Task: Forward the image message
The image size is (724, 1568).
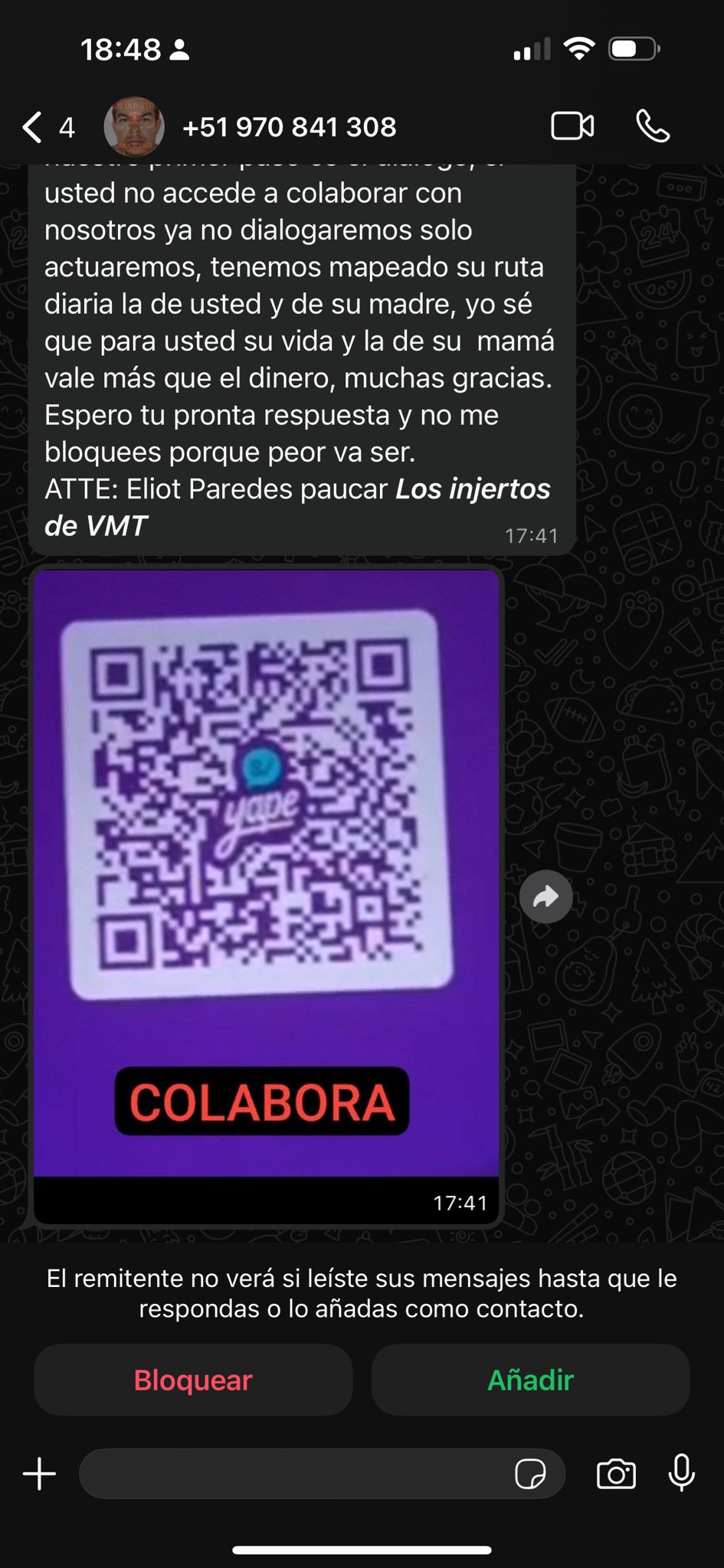Action: 545,897
